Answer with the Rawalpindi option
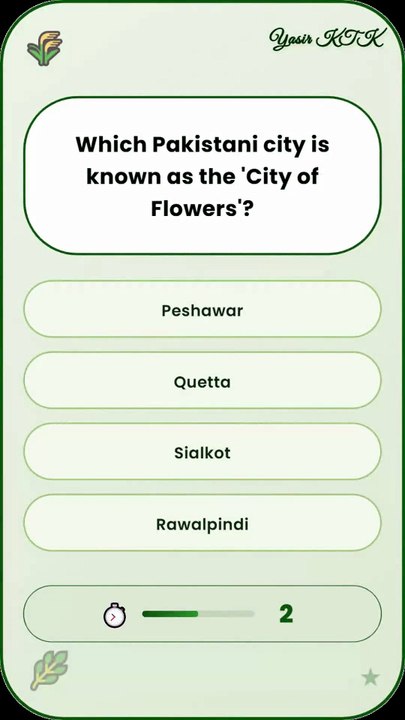The height and width of the screenshot is (720, 405). (202, 523)
